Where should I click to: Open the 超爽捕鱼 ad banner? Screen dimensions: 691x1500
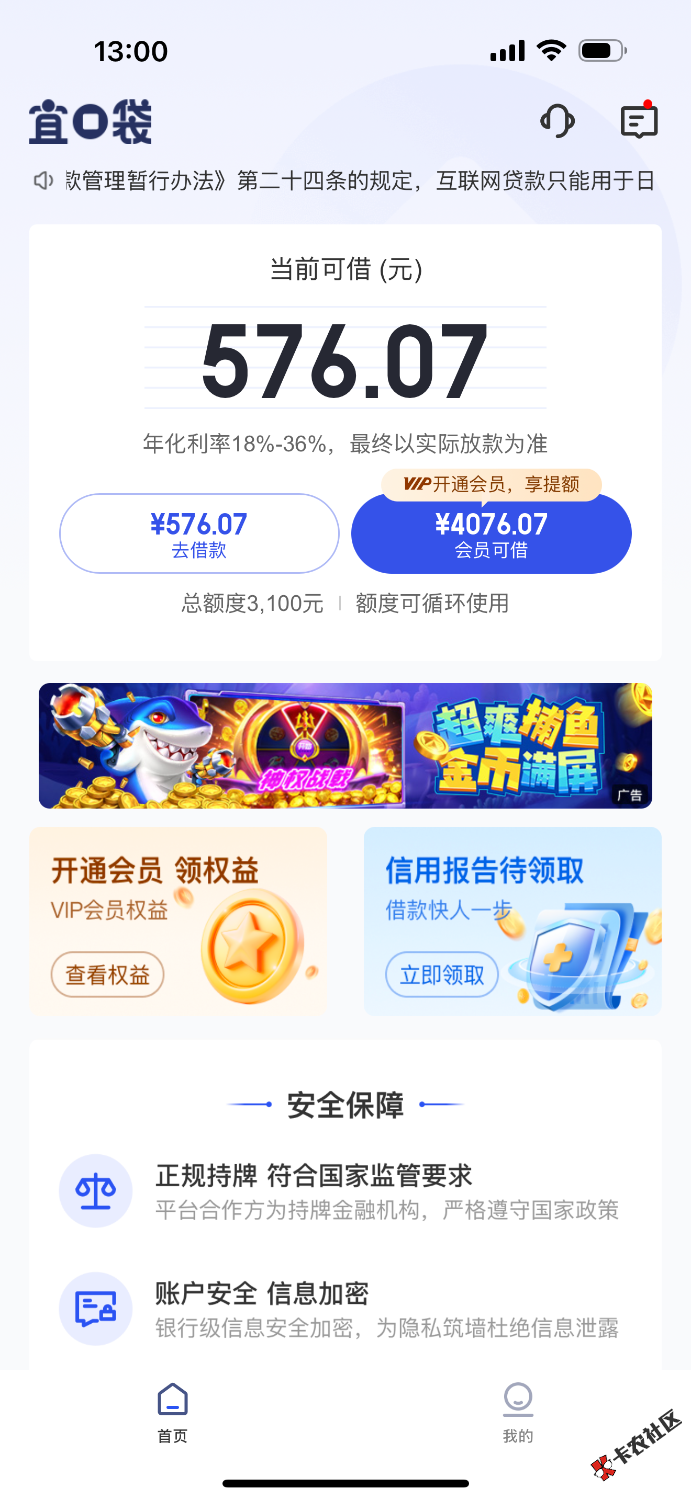pyautogui.click(x=345, y=746)
